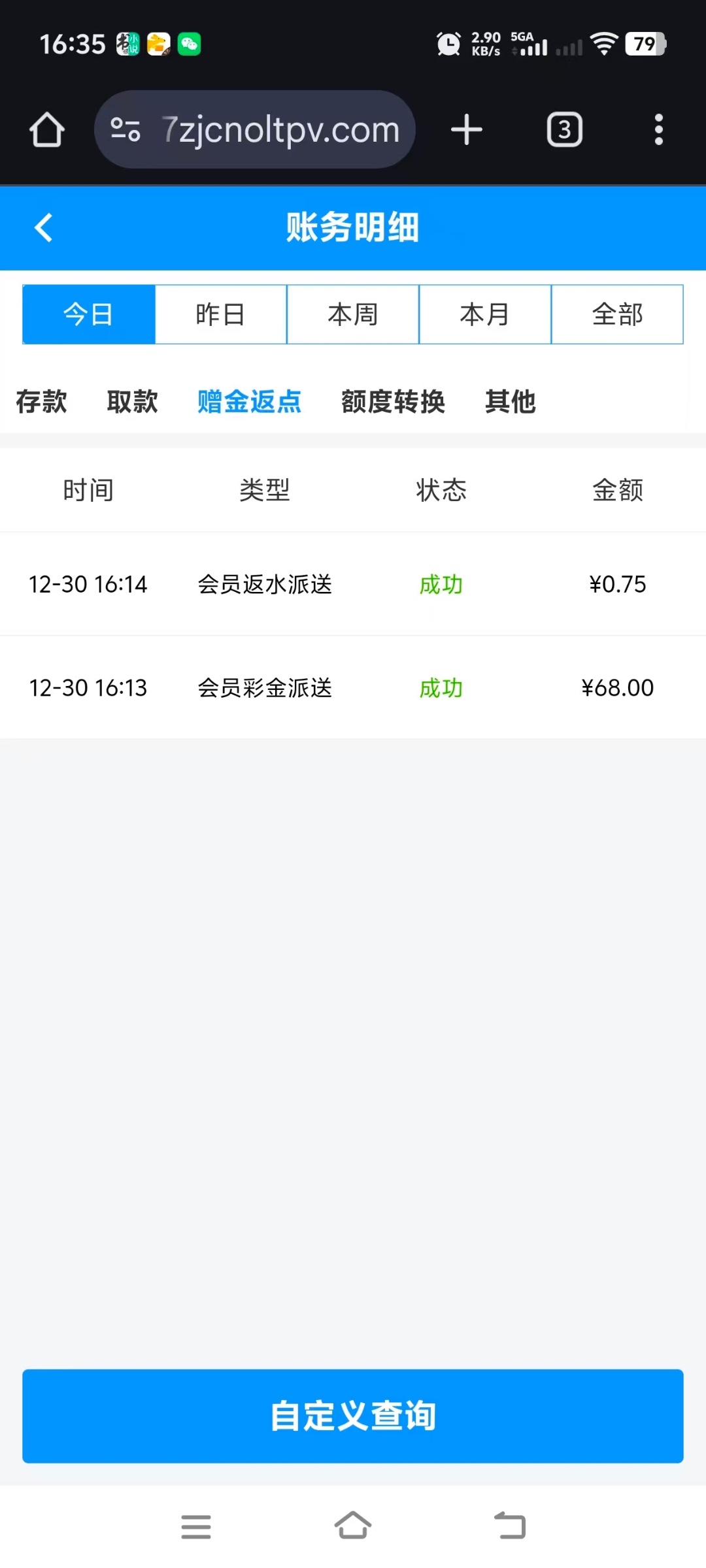Screen dimensions: 706x1568
Task: Select the 今日 date filter
Action: (89, 314)
